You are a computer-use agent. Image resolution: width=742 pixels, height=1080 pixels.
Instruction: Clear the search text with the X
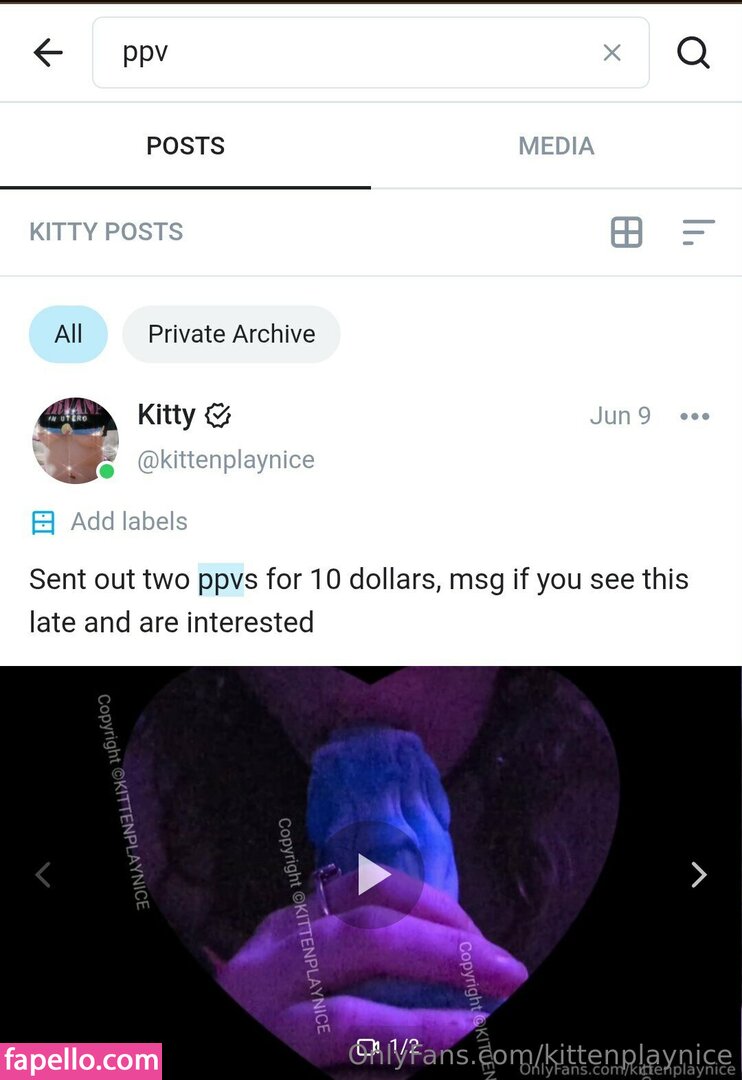(612, 53)
